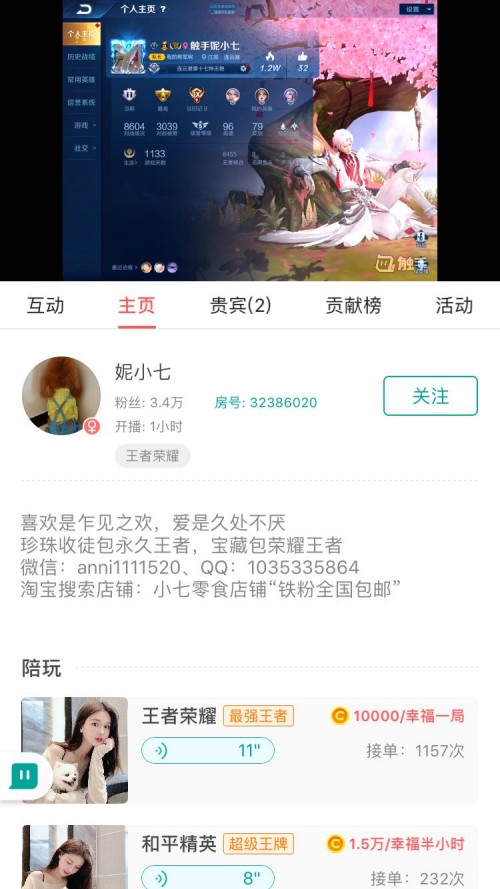Tap the floating green pause button
Screen dimensions: 500x889
coord(24,776)
